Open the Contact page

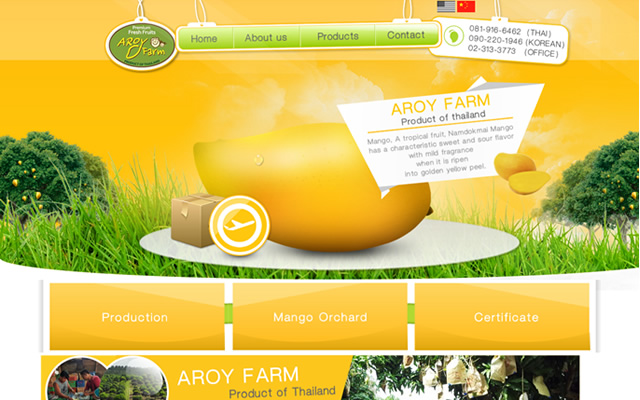click(x=406, y=35)
